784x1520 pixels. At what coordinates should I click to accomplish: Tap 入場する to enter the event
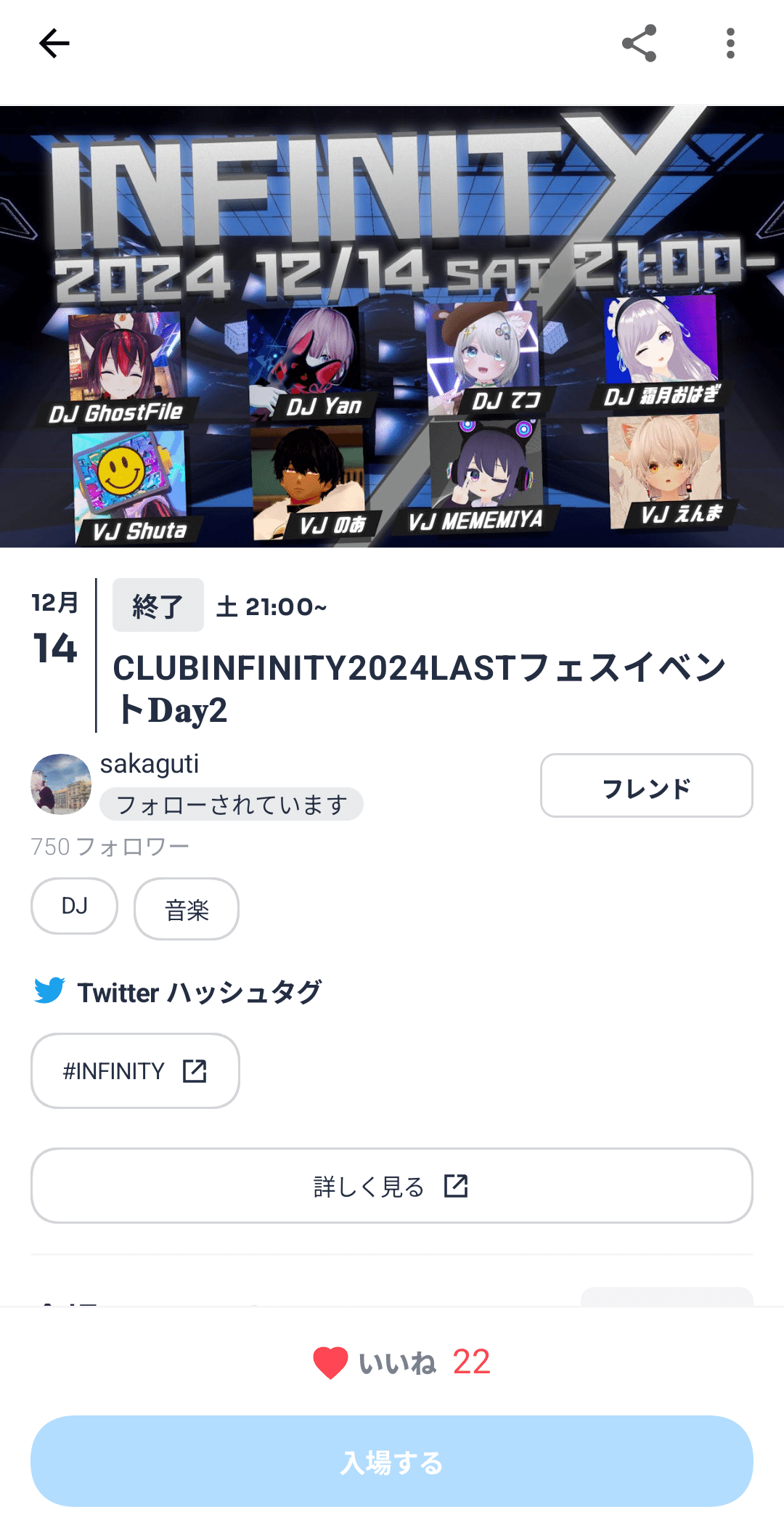click(392, 1461)
